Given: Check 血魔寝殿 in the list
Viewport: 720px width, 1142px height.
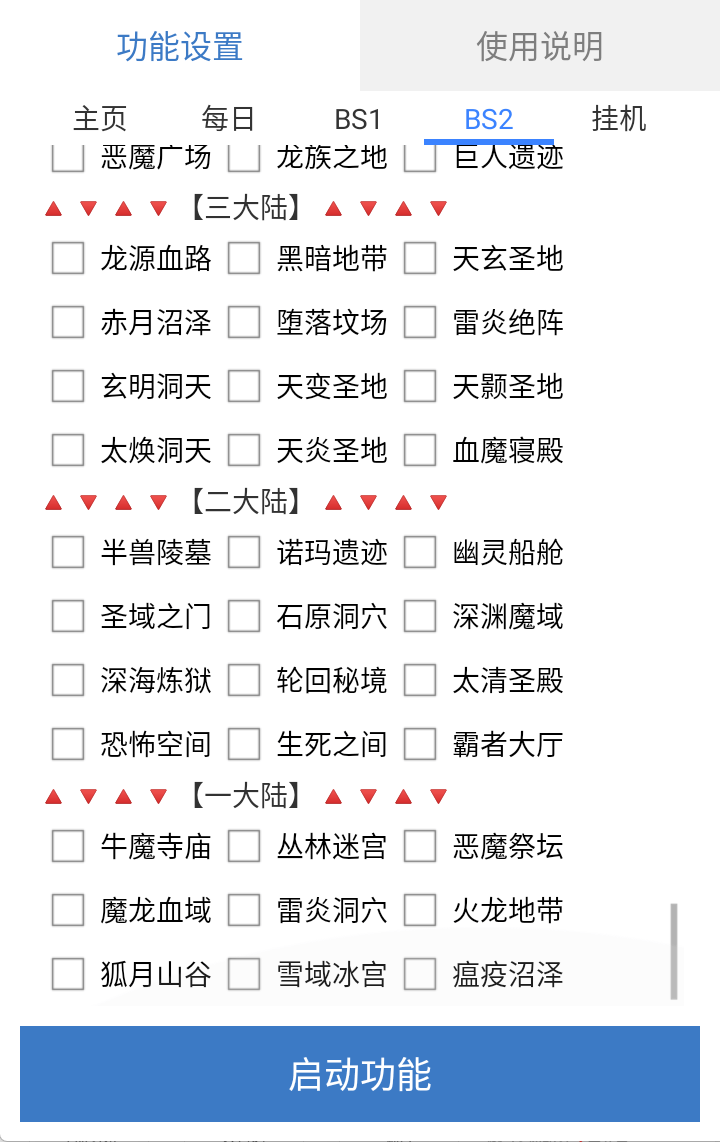Looking at the screenshot, I should tap(420, 451).
